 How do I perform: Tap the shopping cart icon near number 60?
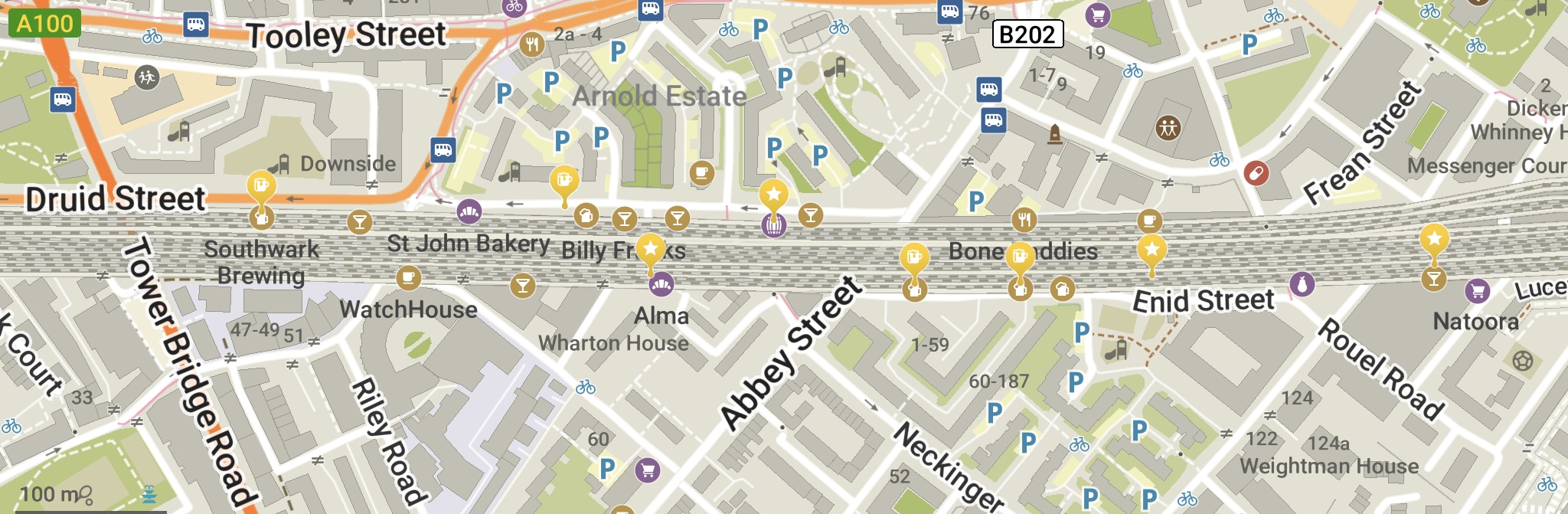tap(648, 470)
